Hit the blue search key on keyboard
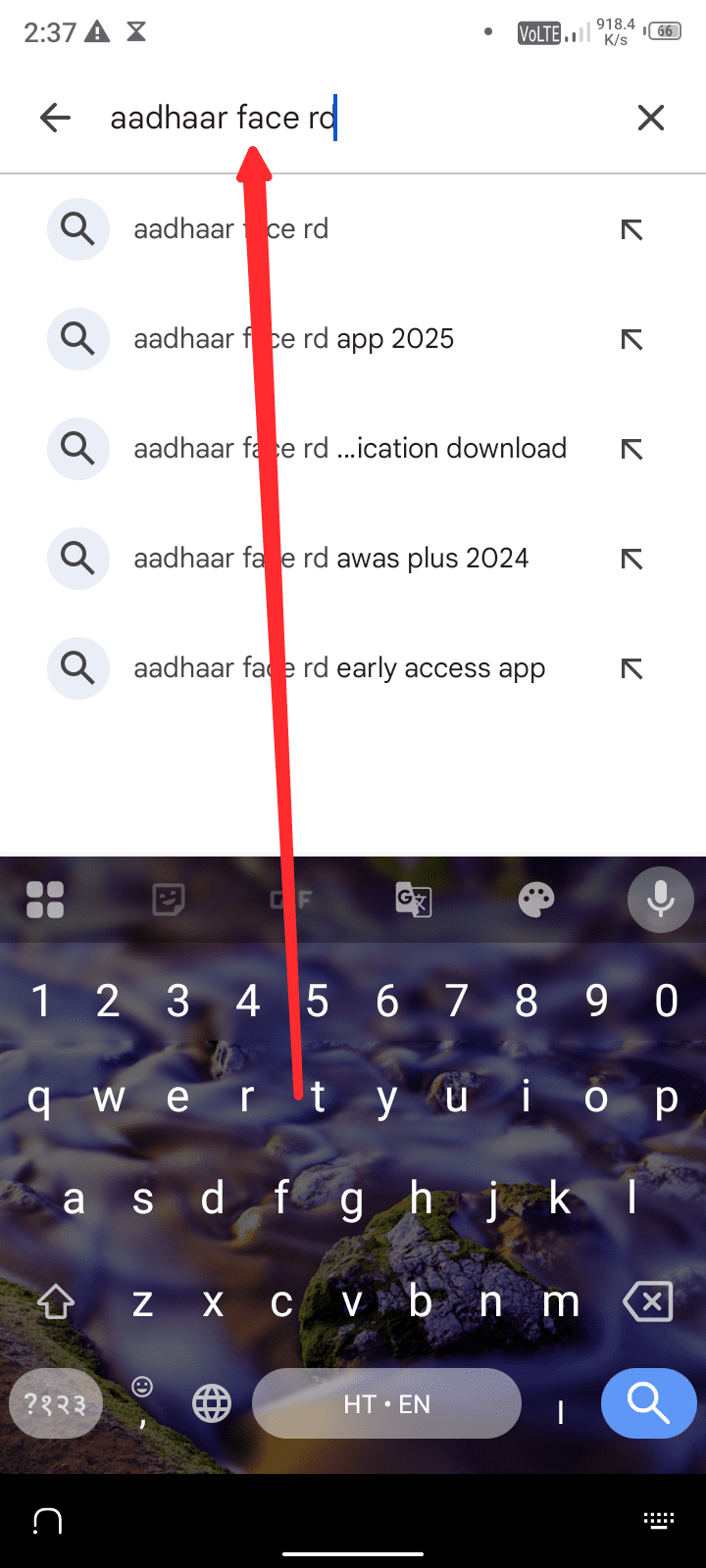Screen dimensions: 706x1568 click(648, 1403)
